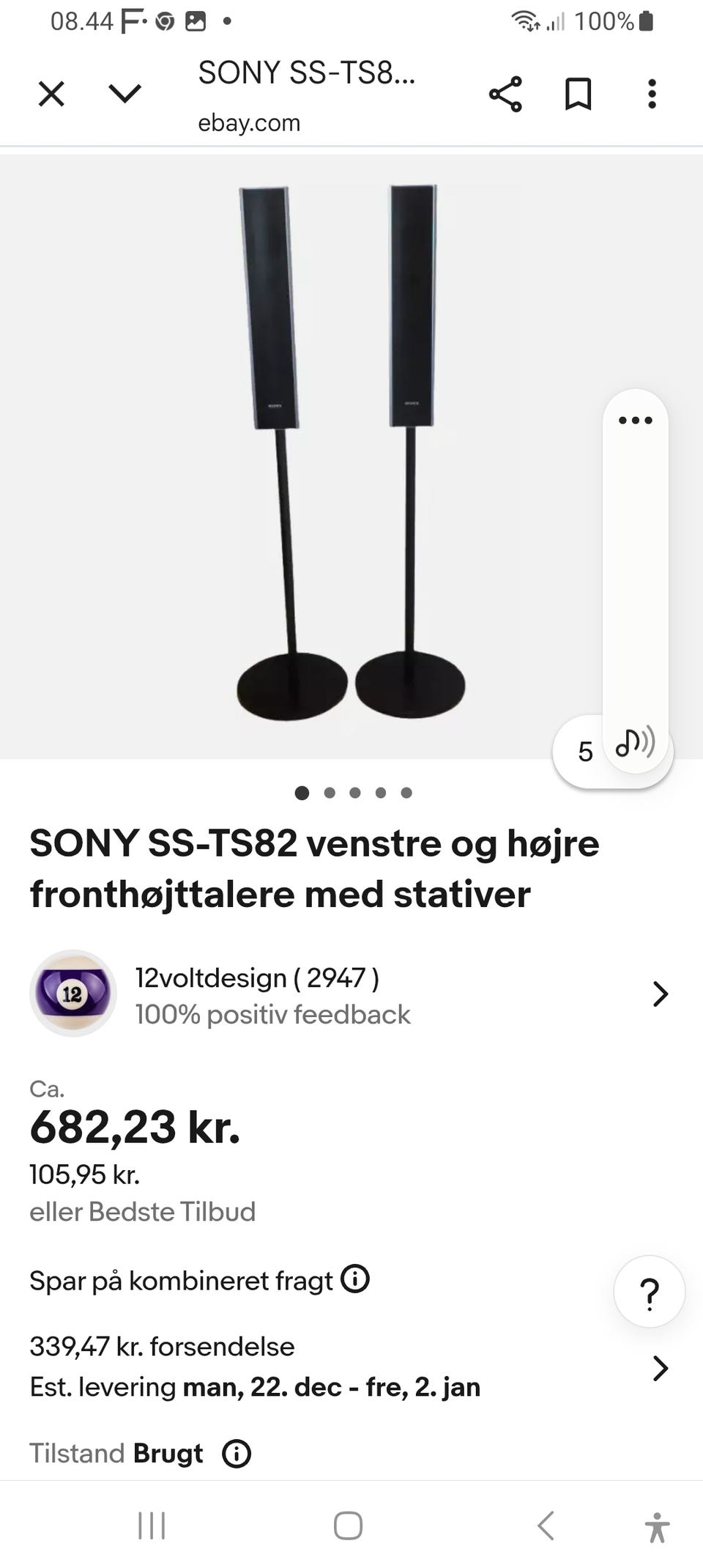Open the share options for this listing
703x1568 pixels.
pos(506,94)
